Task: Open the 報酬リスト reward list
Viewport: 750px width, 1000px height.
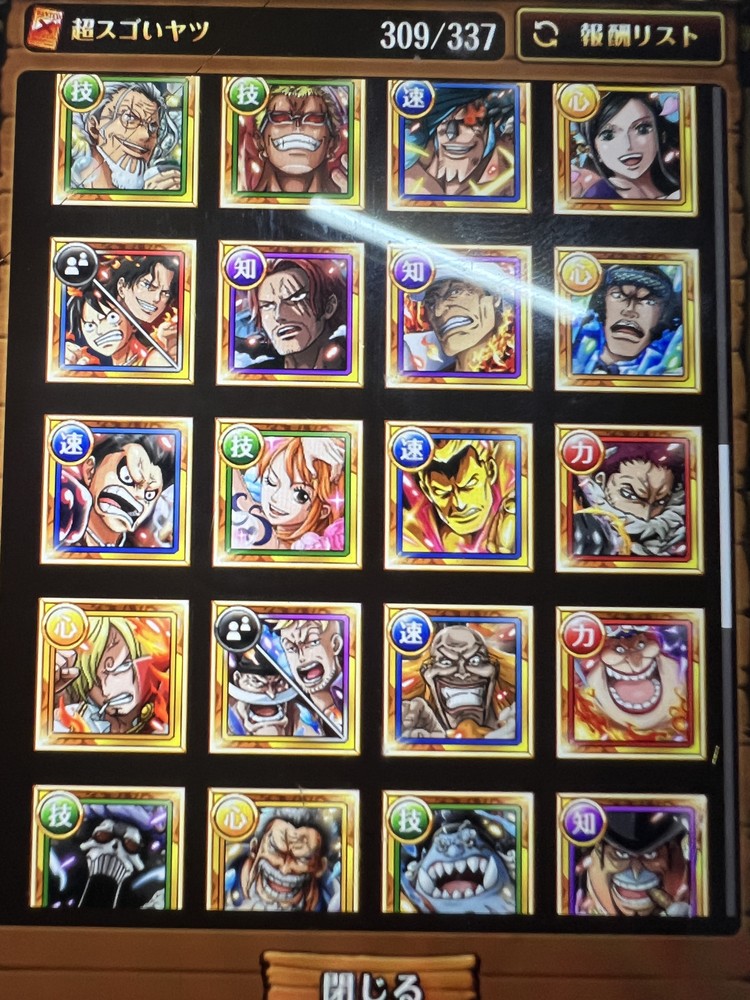Action: [620, 37]
